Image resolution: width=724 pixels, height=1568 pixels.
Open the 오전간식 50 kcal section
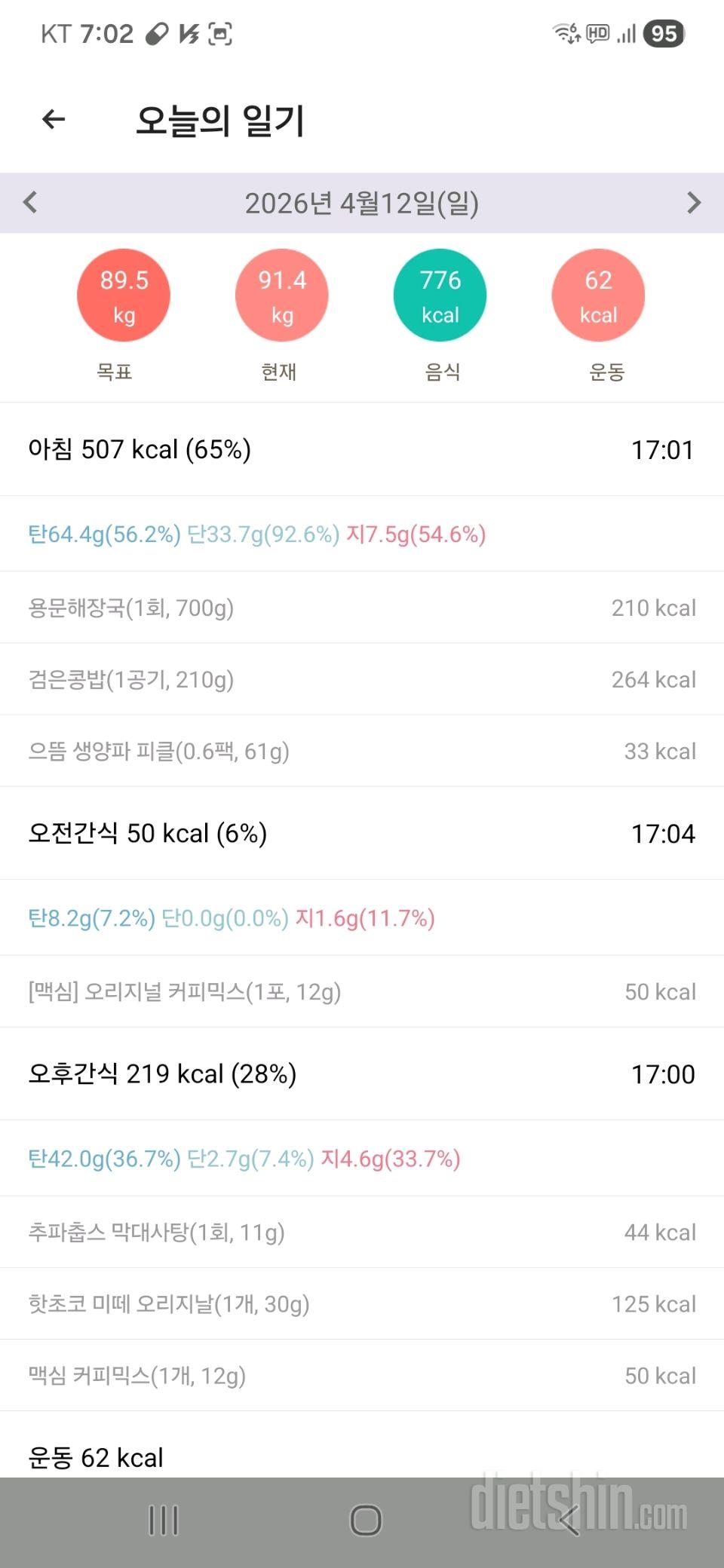click(362, 833)
